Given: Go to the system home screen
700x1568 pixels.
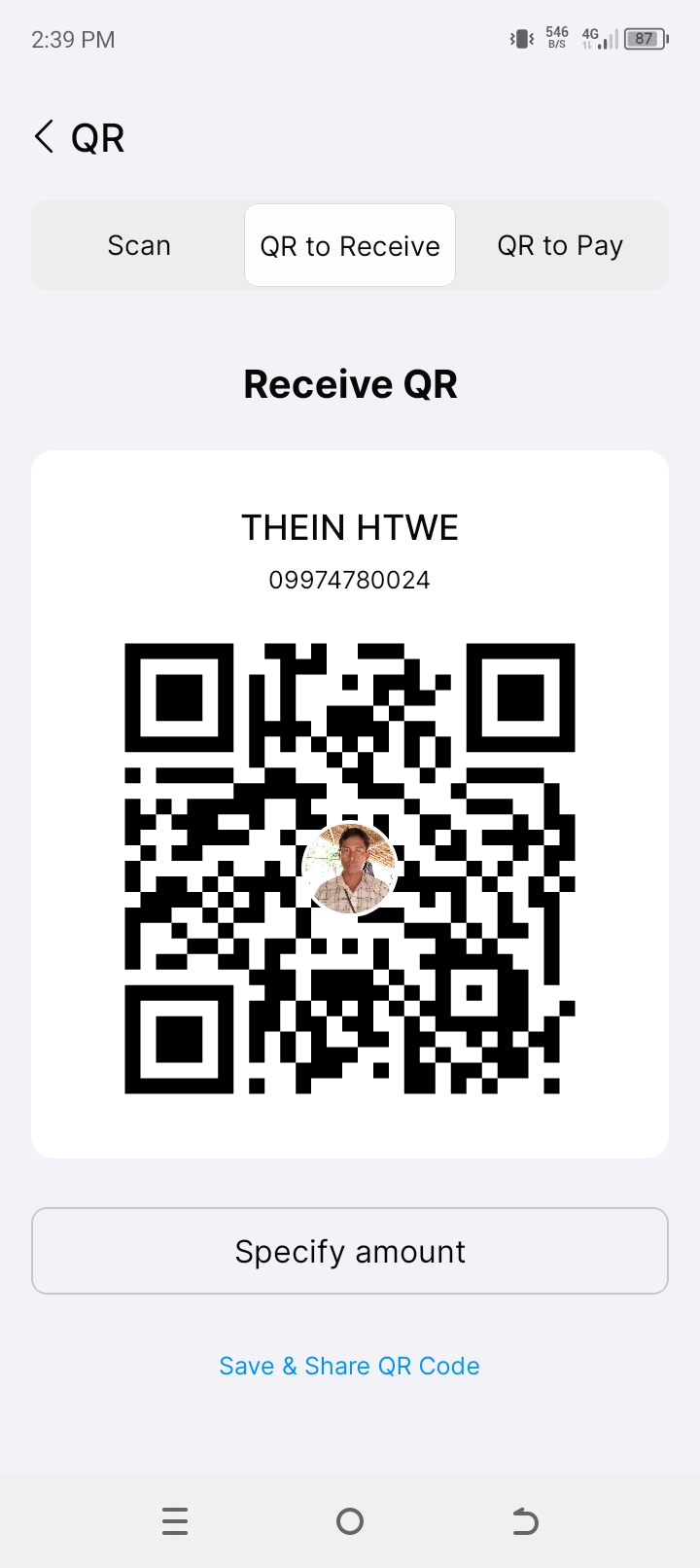Looking at the screenshot, I should pyautogui.click(x=350, y=1521).
